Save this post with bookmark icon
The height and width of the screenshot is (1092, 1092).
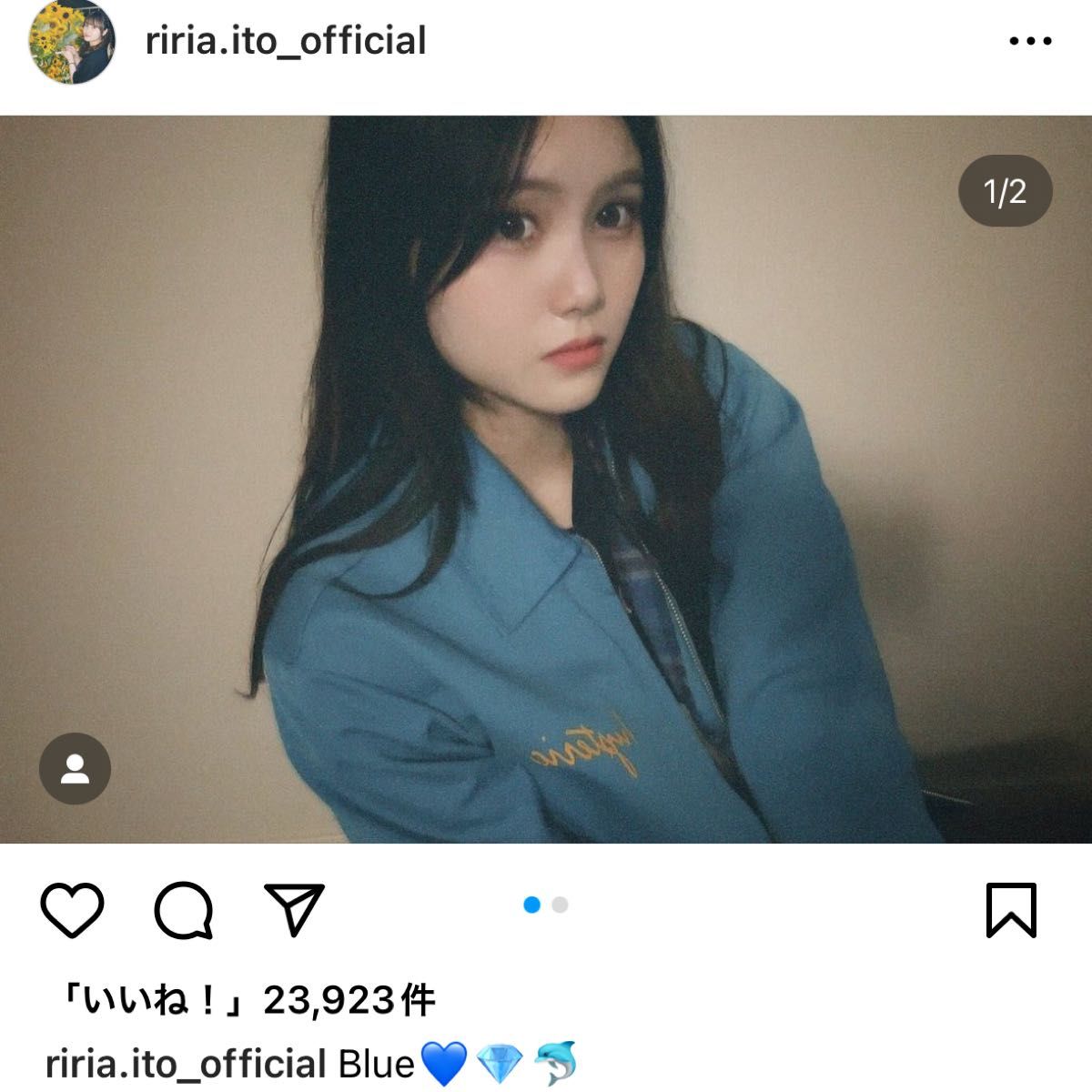tap(1011, 910)
